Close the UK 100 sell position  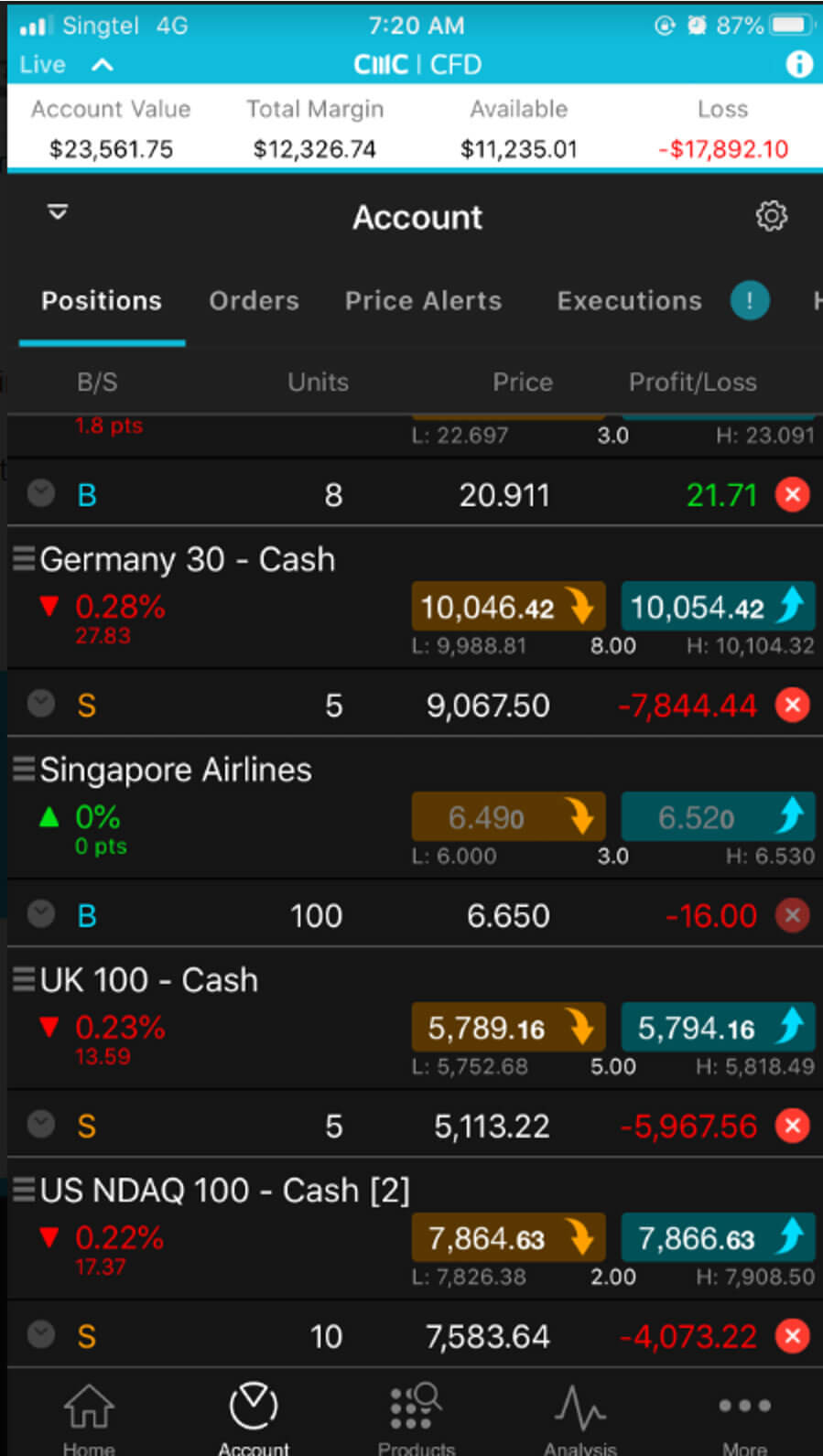click(792, 1126)
